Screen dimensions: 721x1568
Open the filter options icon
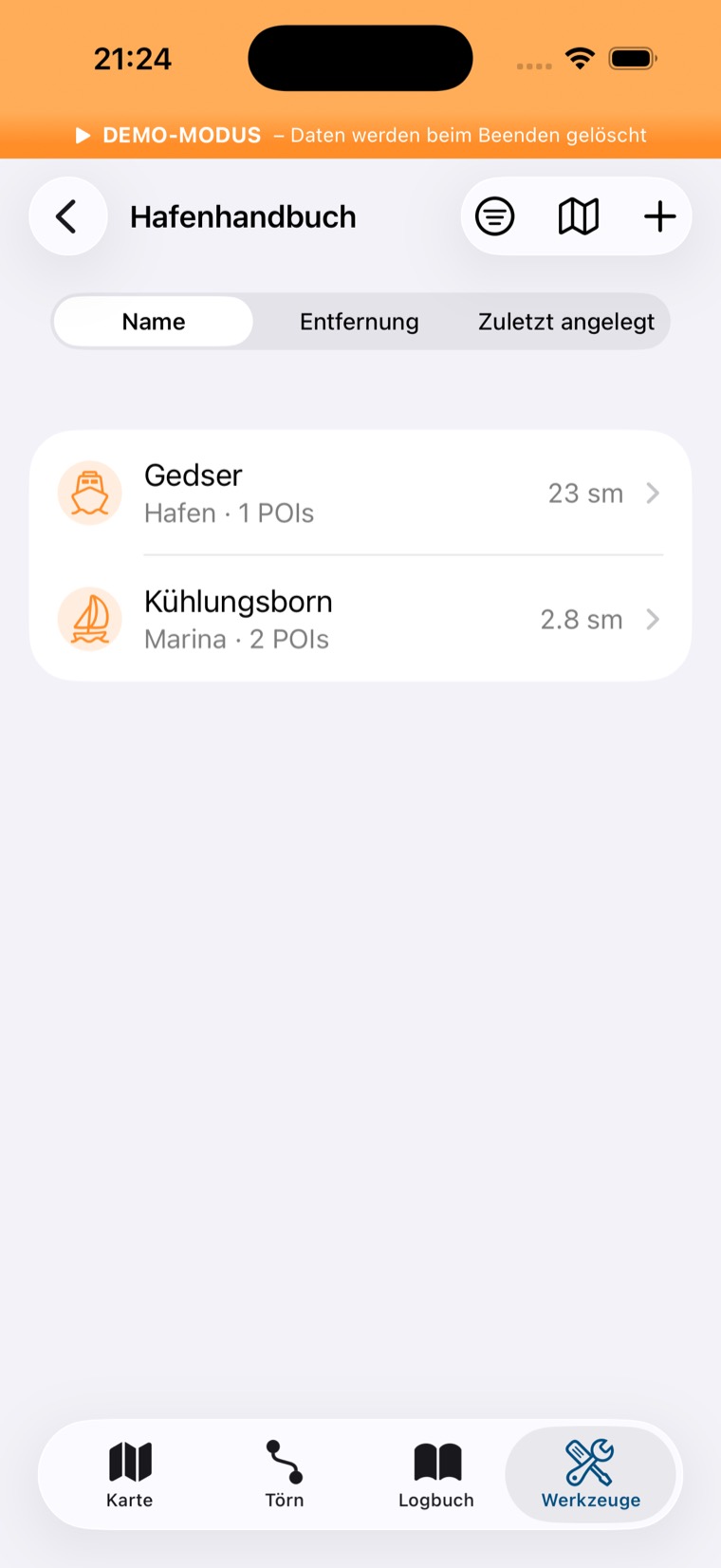click(x=495, y=216)
